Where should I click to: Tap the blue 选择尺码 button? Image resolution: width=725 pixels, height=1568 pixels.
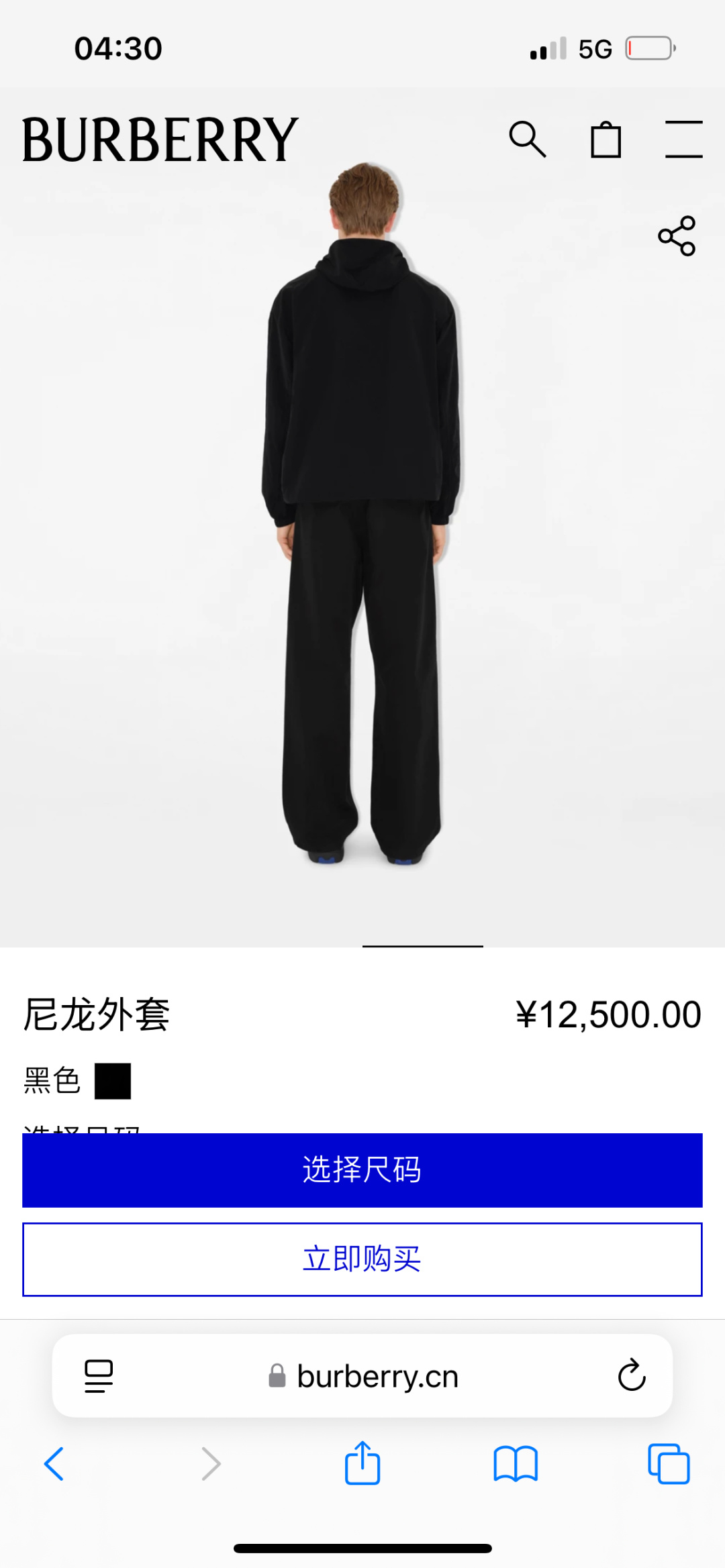coord(362,1170)
